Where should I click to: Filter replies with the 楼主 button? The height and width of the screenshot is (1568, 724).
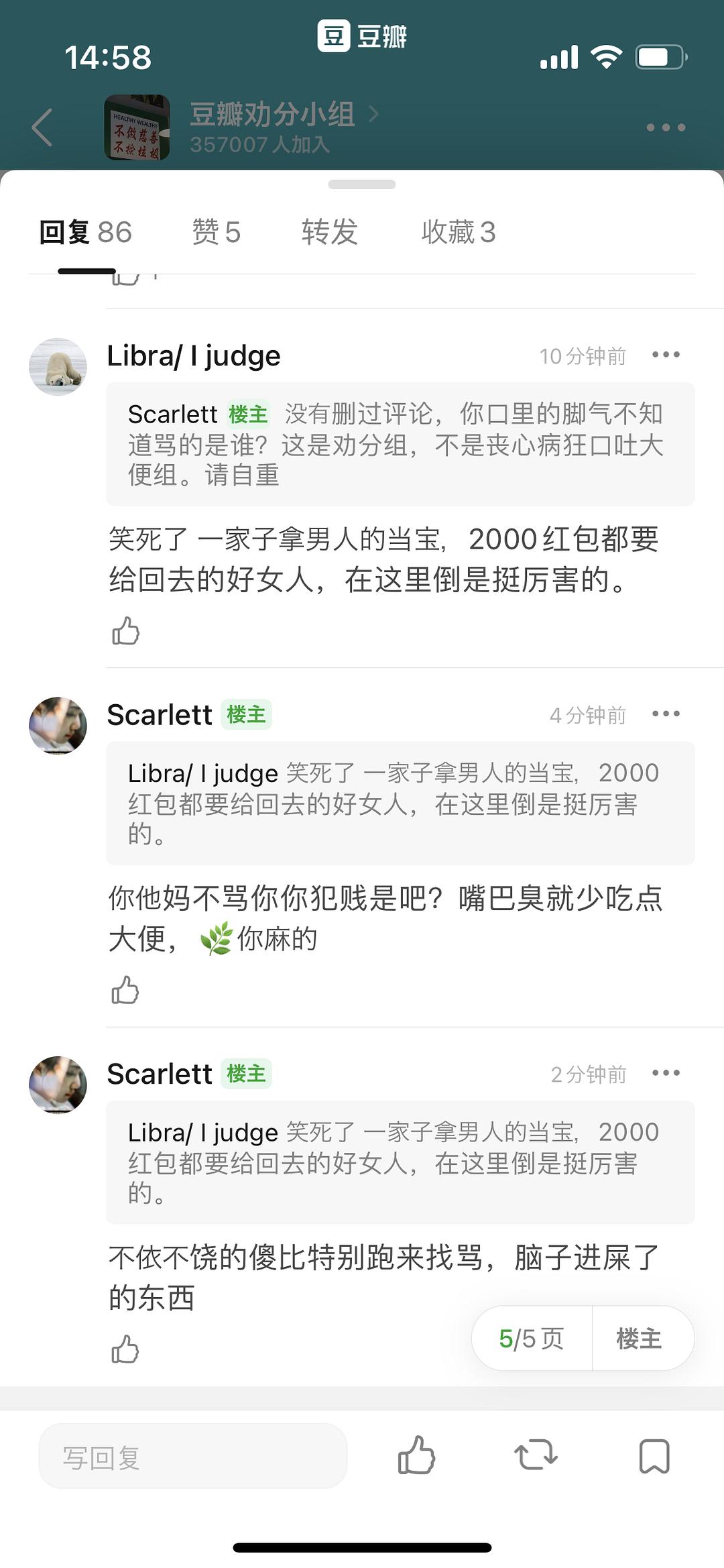click(x=639, y=1339)
